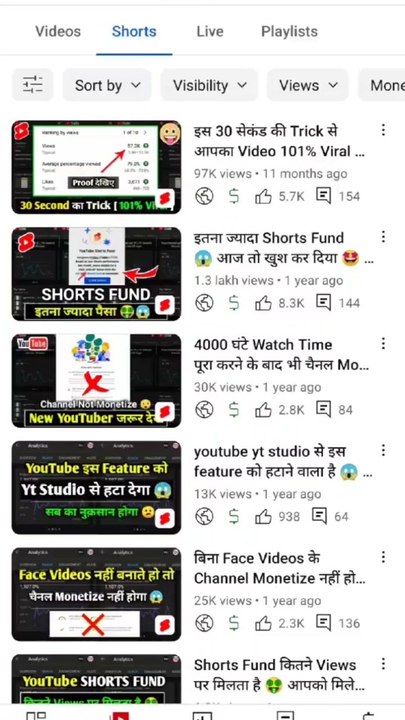Open the SHORTS FUND इतना ज्यादा पैसा short

(x=96, y=274)
